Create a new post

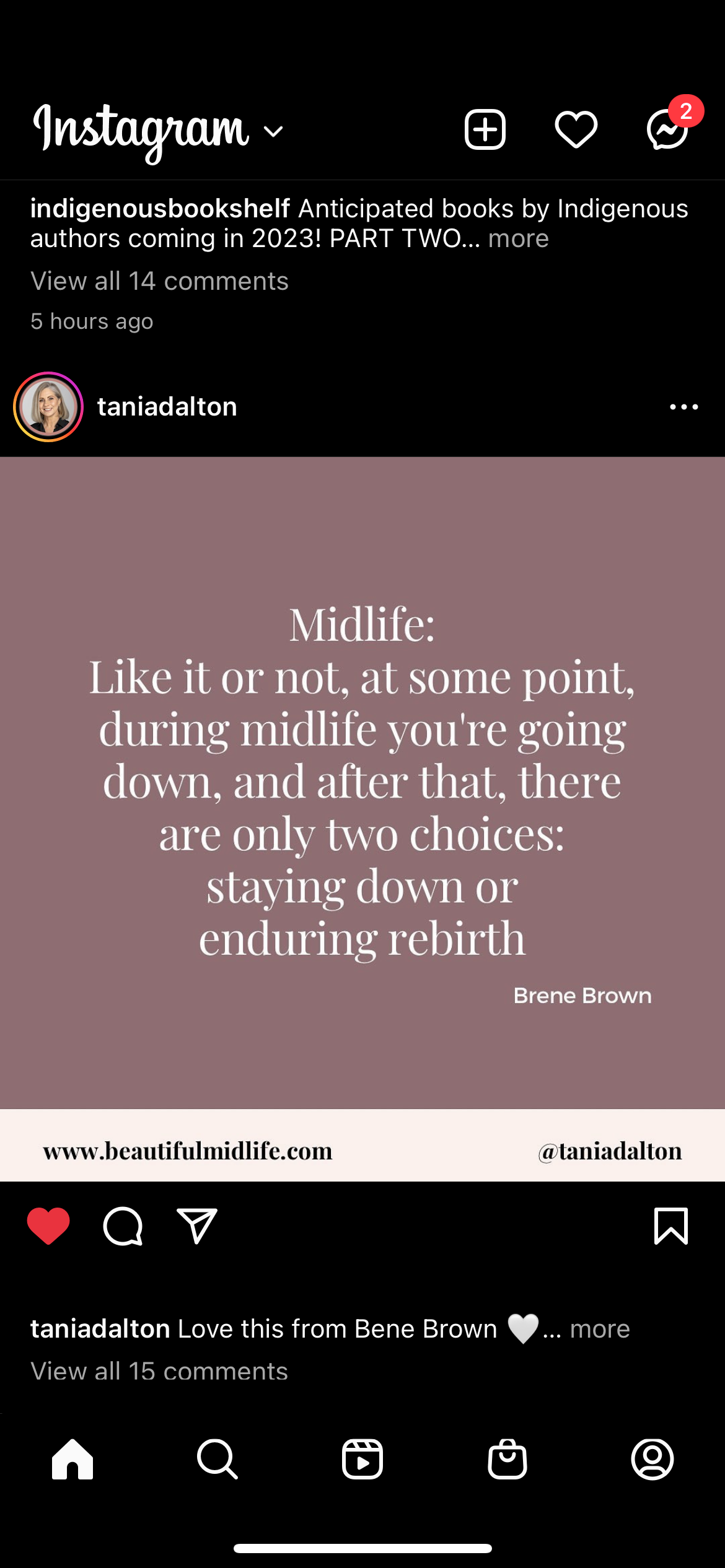point(485,130)
